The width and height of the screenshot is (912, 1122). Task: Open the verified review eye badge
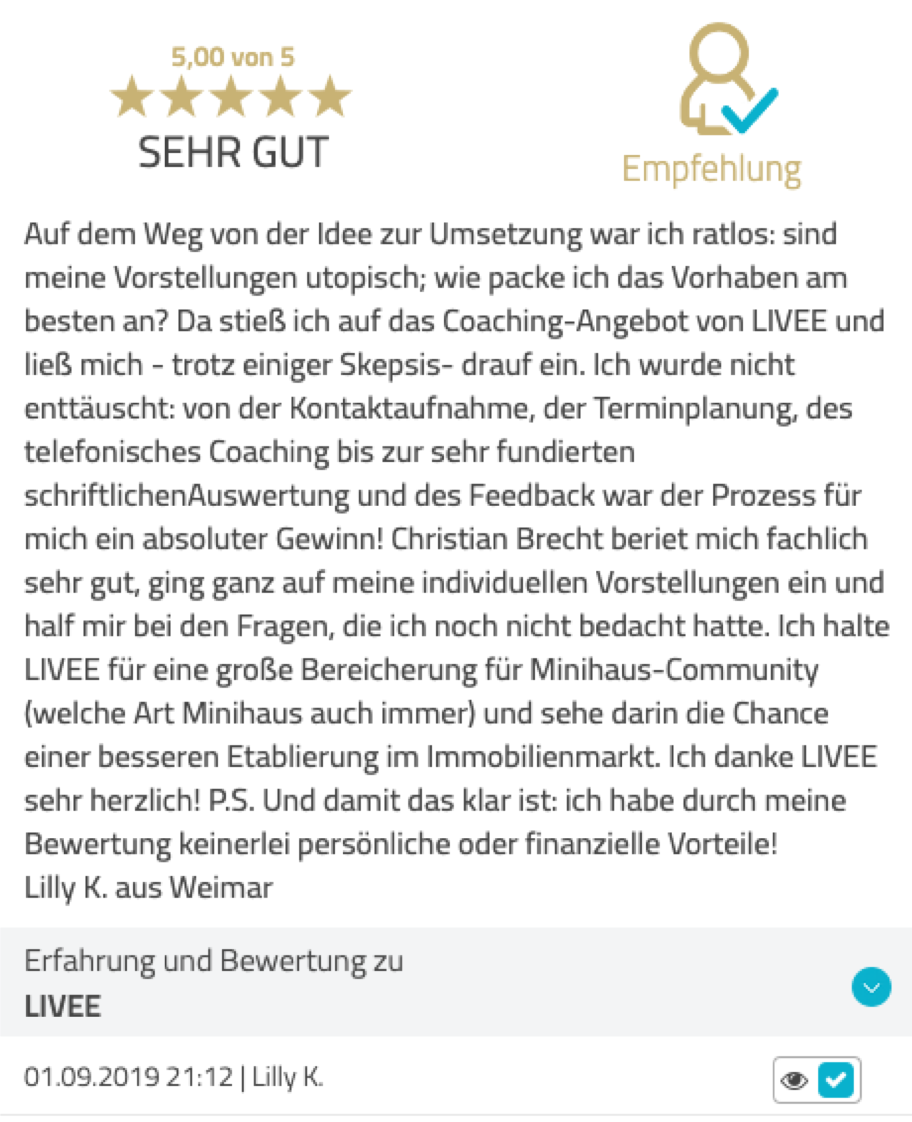816,1080
